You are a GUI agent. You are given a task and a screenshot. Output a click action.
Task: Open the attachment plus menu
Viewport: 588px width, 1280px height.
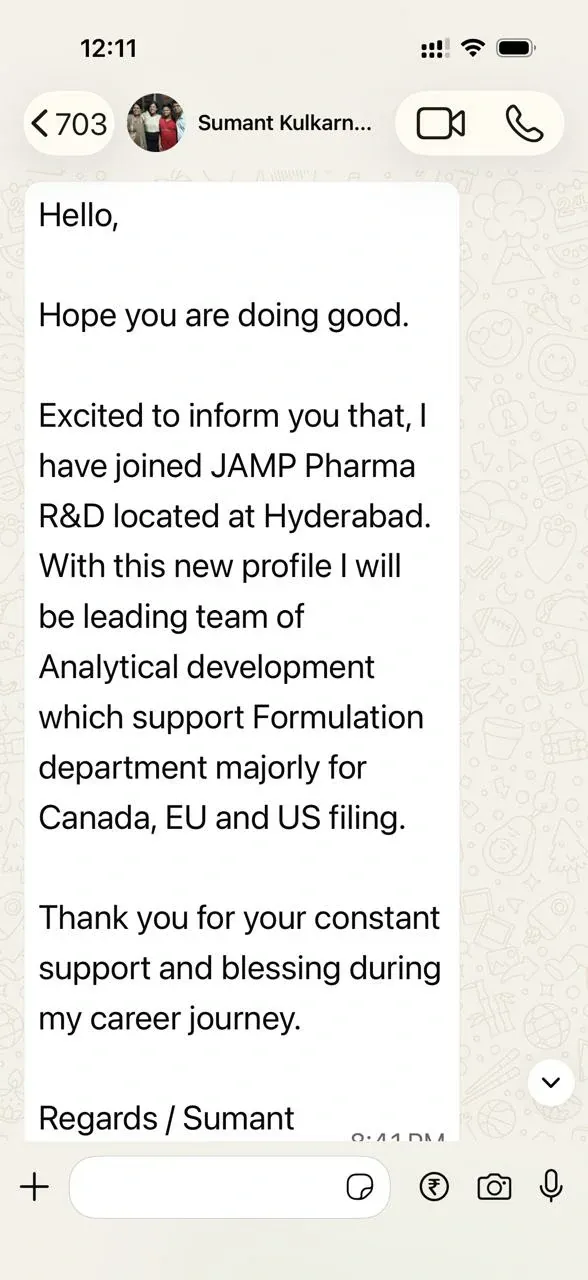[x=34, y=1187]
